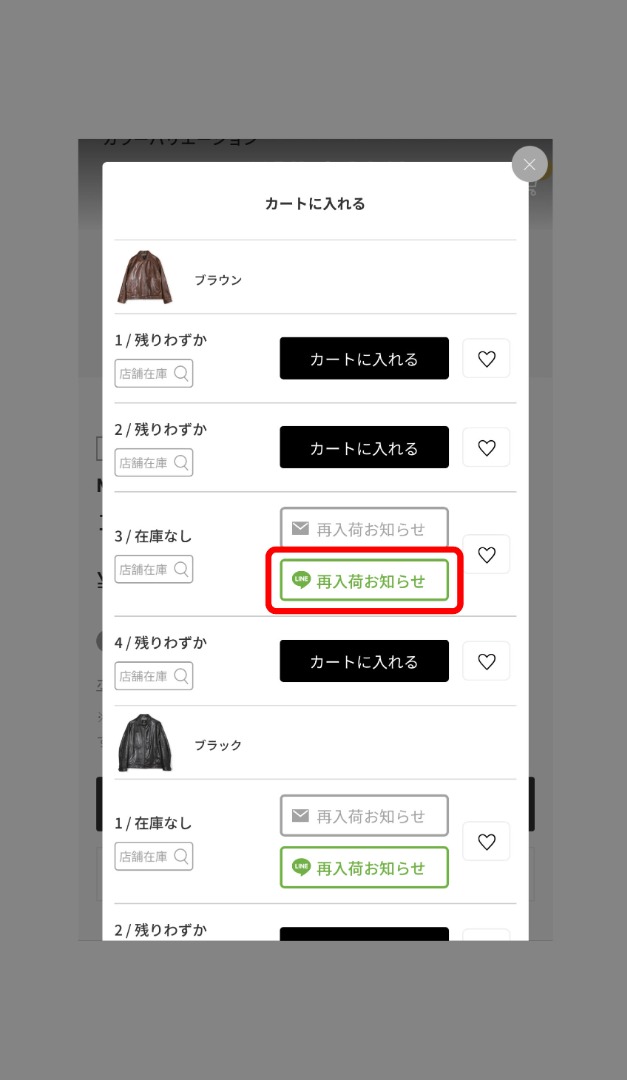Check store stock for brown size 1
This screenshot has width=627, height=1080.
pyautogui.click(x=154, y=374)
